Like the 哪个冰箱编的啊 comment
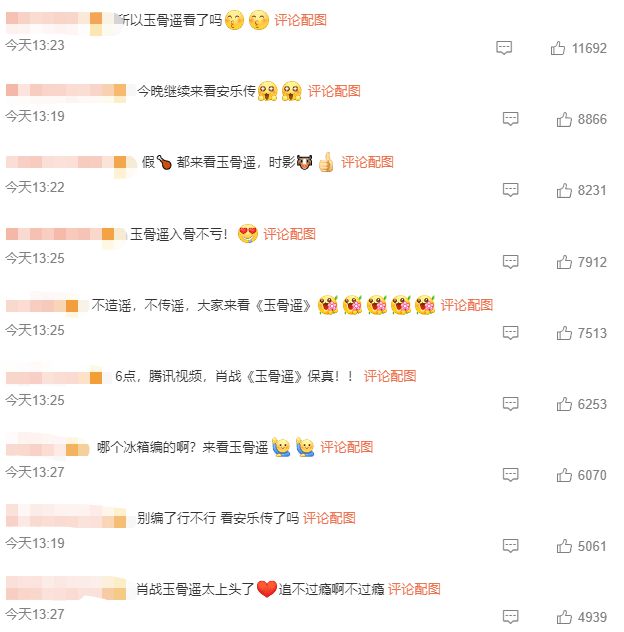 pyautogui.click(x=563, y=475)
